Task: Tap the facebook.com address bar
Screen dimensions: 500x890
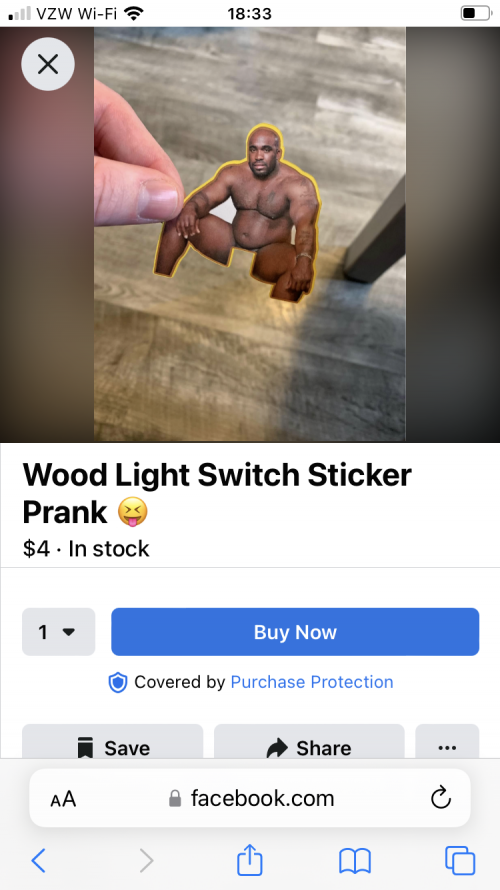Action: 250,798
